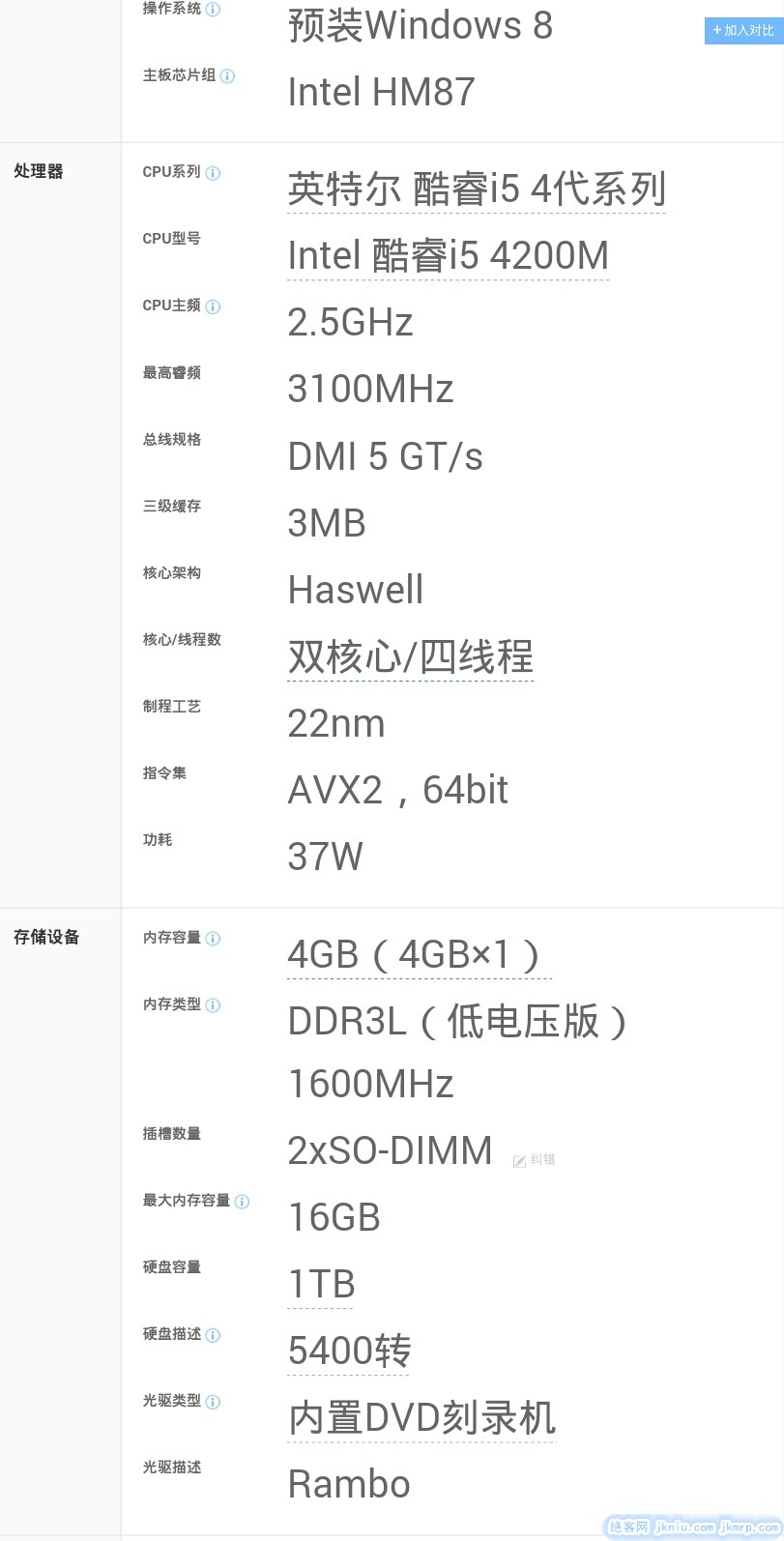Show info for 内存容量

(x=214, y=939)
